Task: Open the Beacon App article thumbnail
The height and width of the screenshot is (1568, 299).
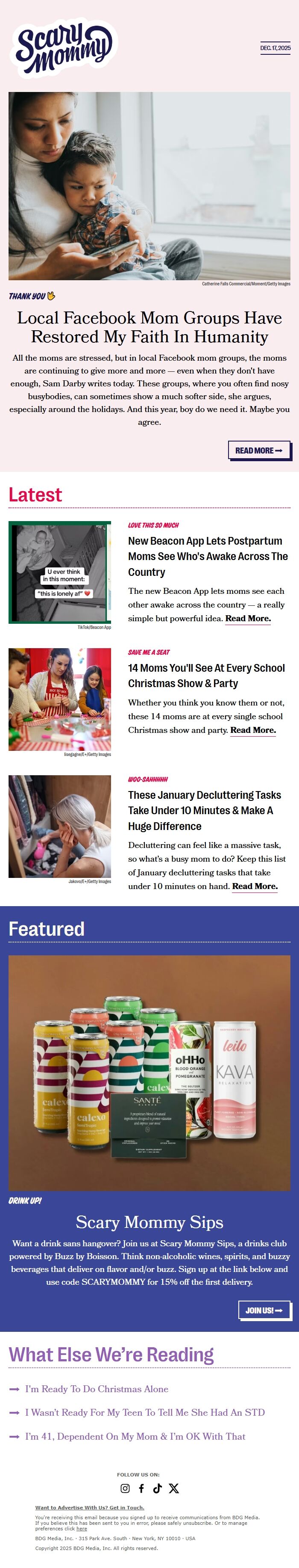Action: pos(59,572)
